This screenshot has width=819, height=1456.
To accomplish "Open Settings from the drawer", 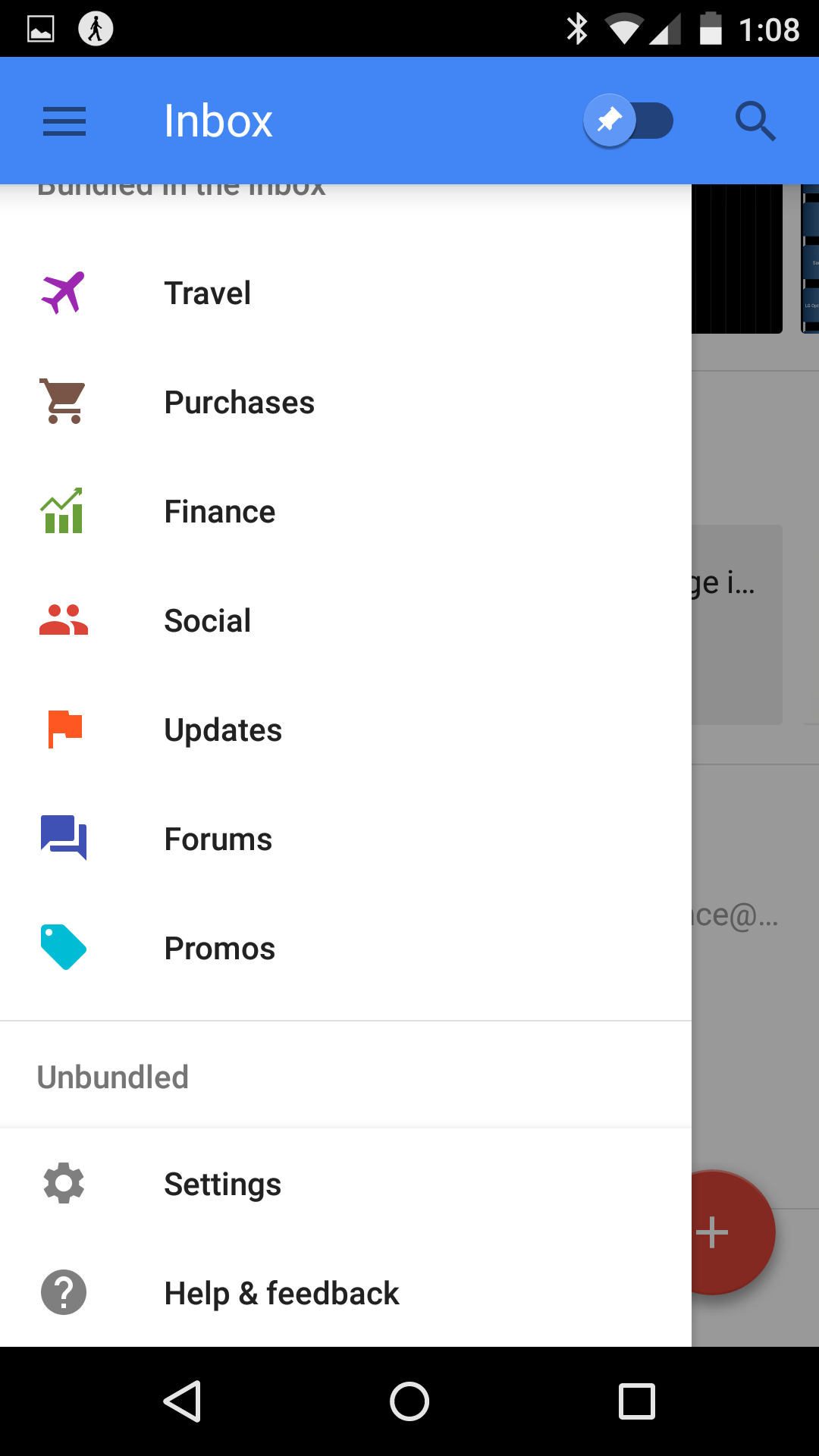I will 346,1184.
